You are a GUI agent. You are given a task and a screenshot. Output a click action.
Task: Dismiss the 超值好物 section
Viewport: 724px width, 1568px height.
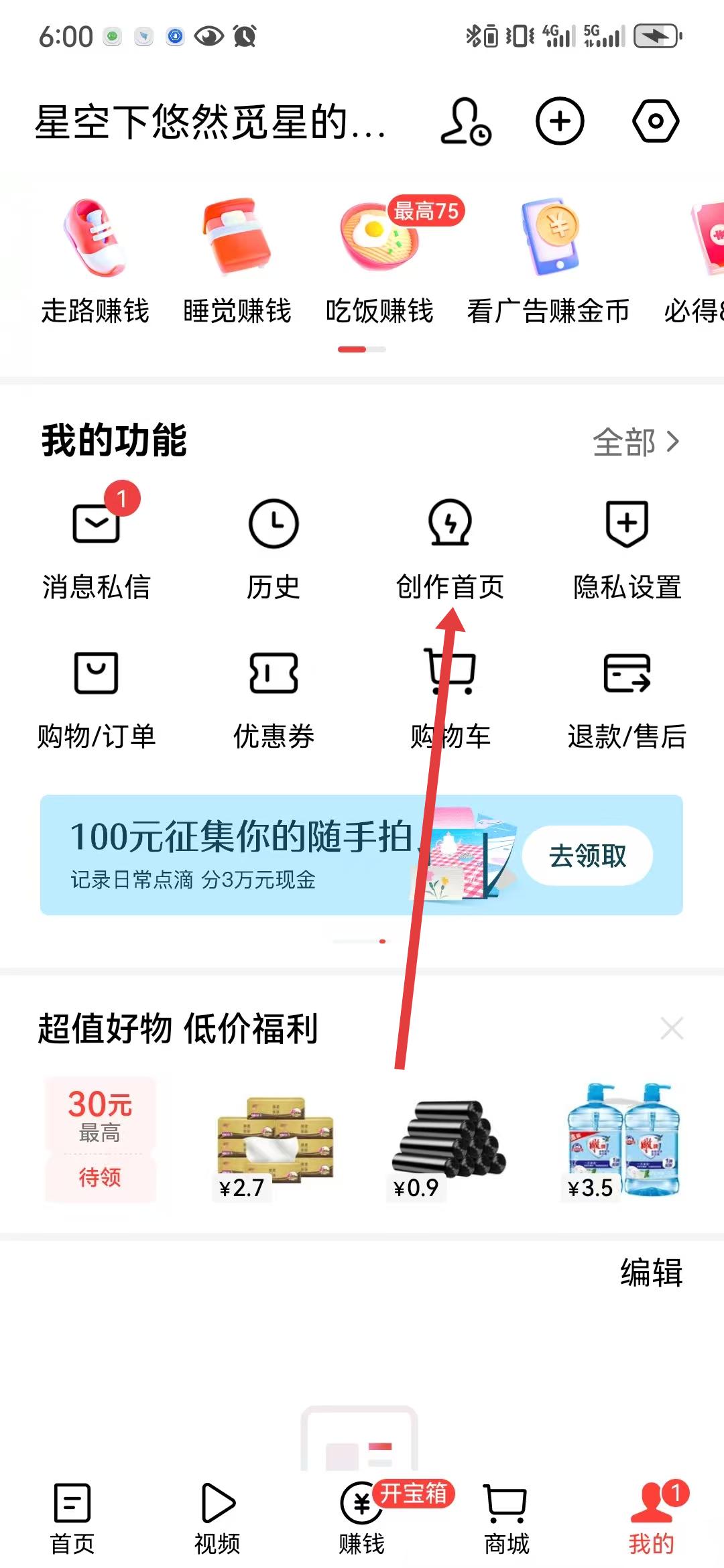point(672,1028)
